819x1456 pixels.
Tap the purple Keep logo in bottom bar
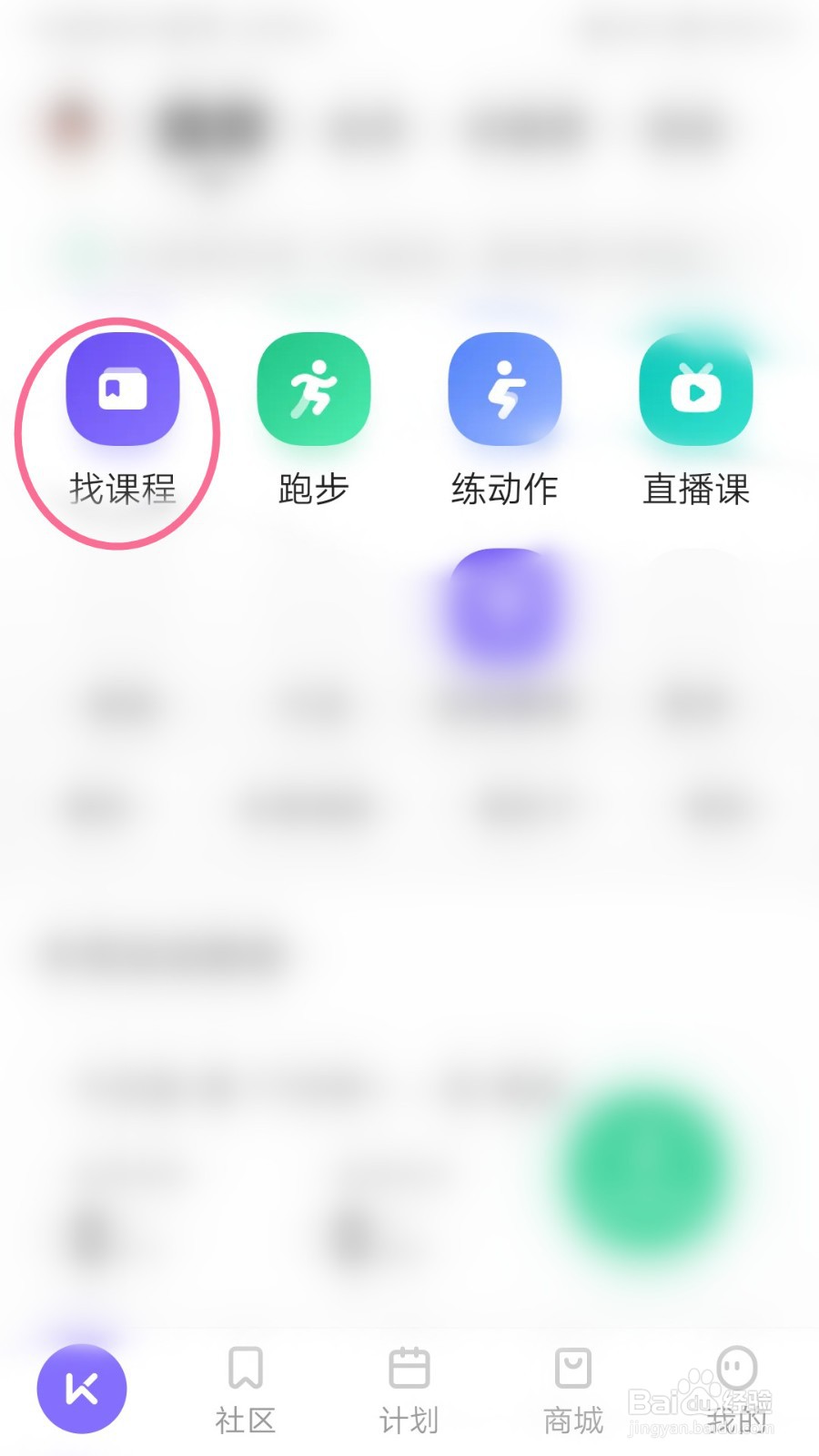82,1388
